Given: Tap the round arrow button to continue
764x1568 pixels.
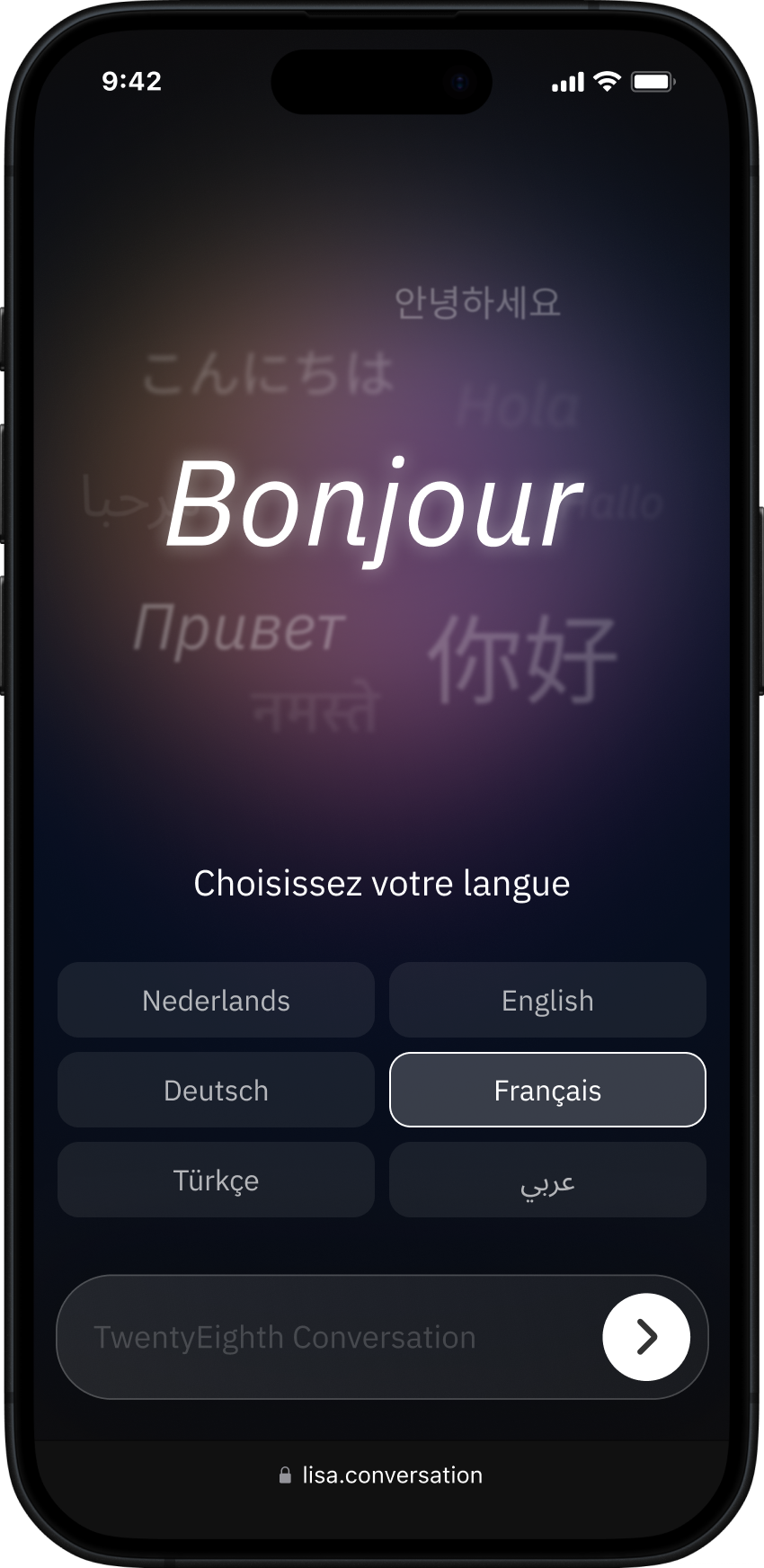Looking at the screenshot, I should [646, 1337].
